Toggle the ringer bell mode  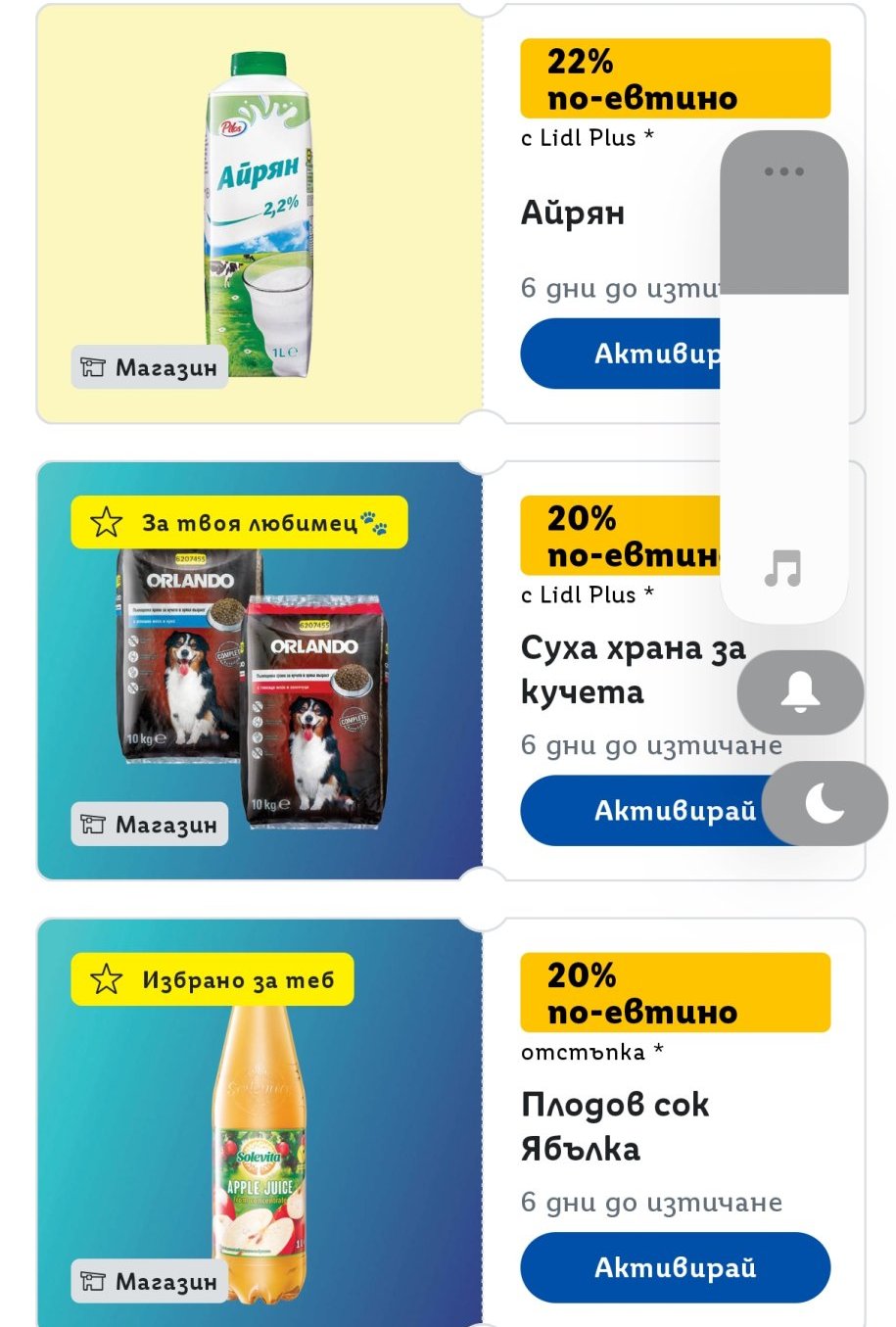[800, 692]
